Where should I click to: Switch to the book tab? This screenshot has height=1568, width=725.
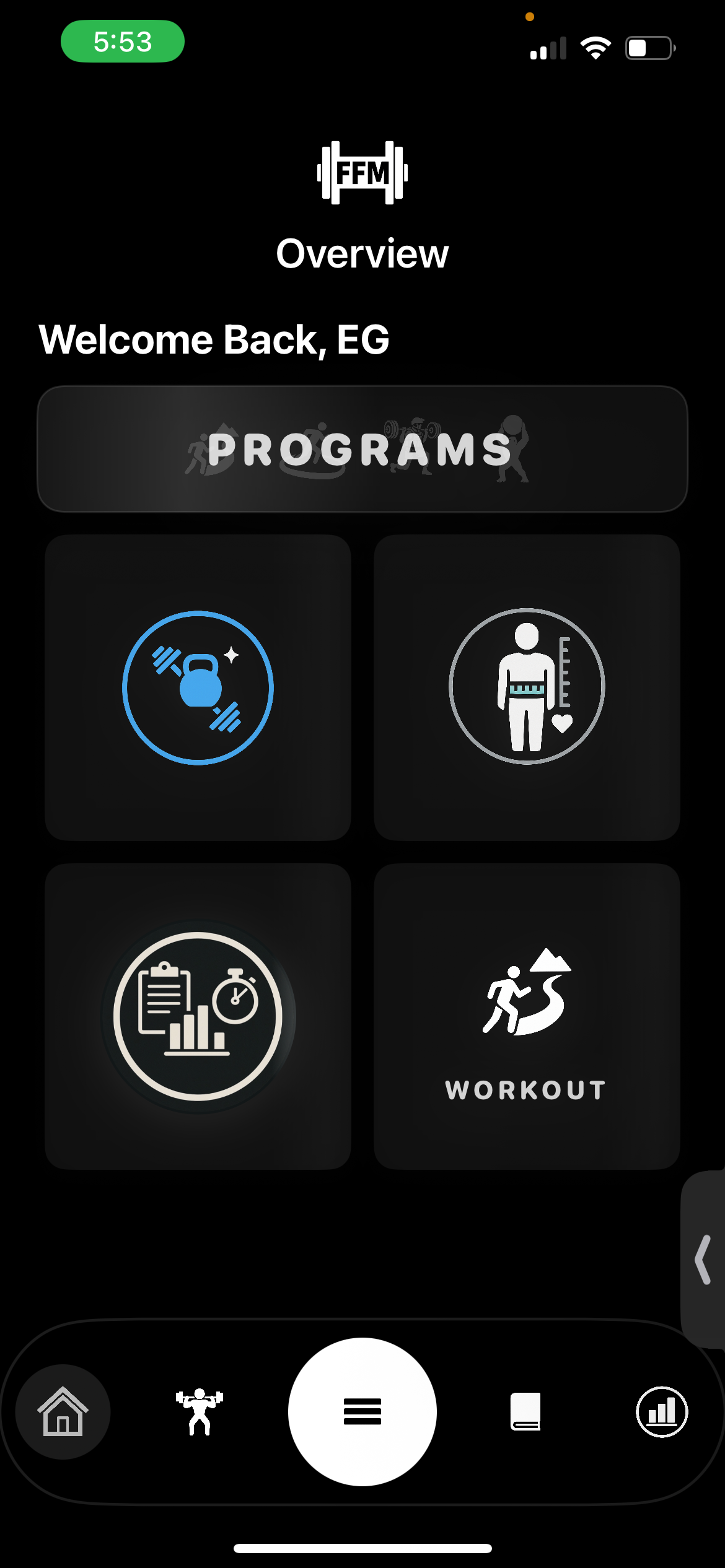coord(525,1412)
